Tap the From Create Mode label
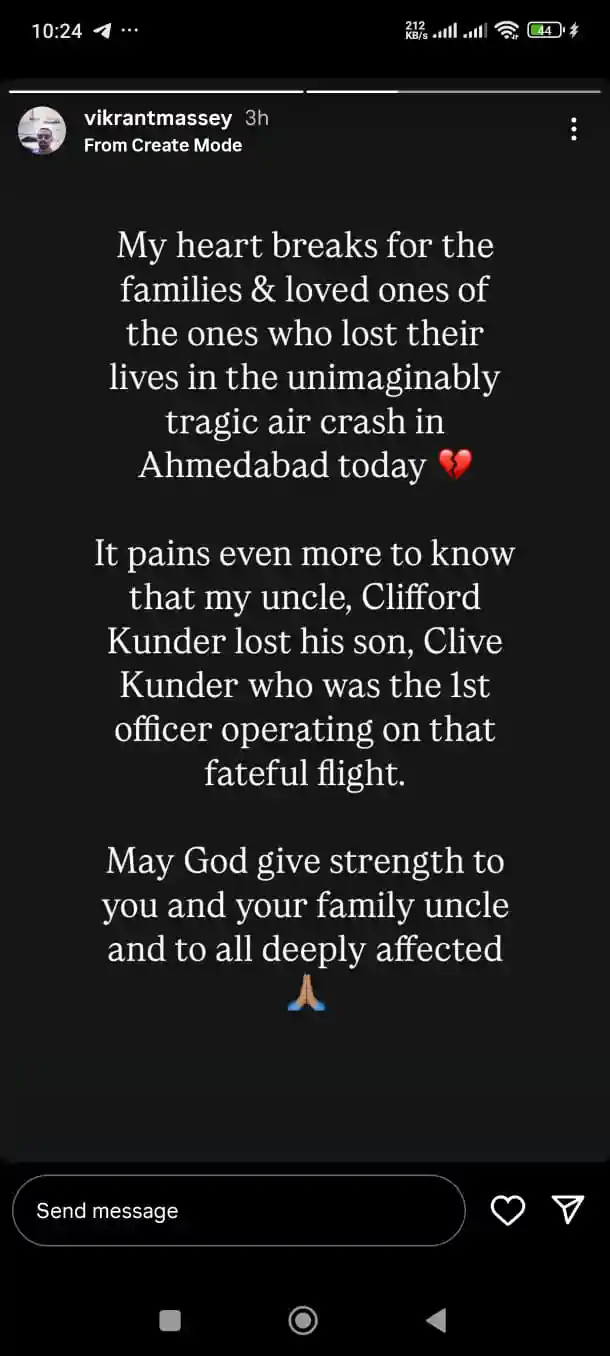 pyautogui.click(x=163, y=145)
